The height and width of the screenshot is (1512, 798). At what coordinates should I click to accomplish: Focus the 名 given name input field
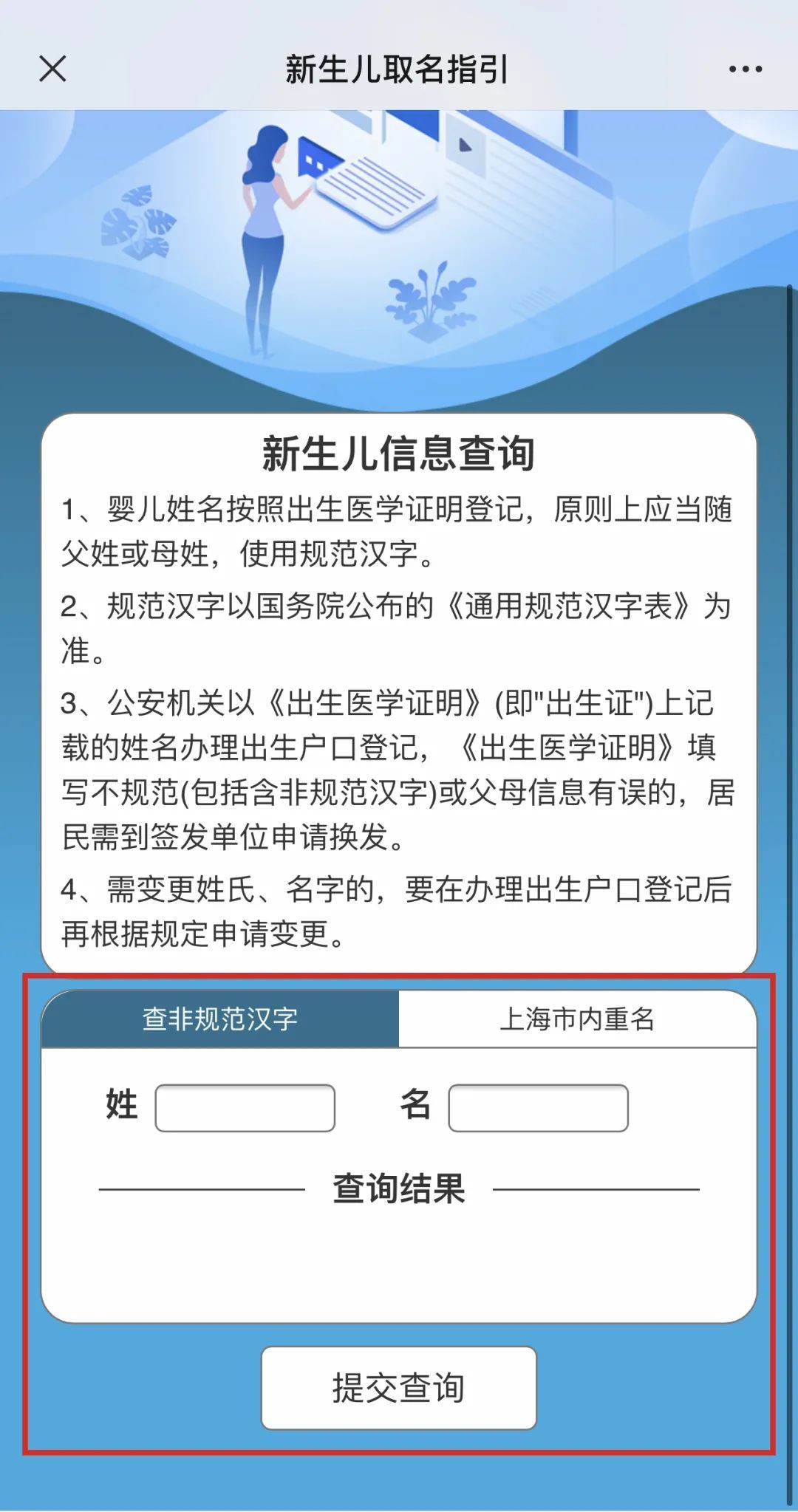(x=538, y=1108)
